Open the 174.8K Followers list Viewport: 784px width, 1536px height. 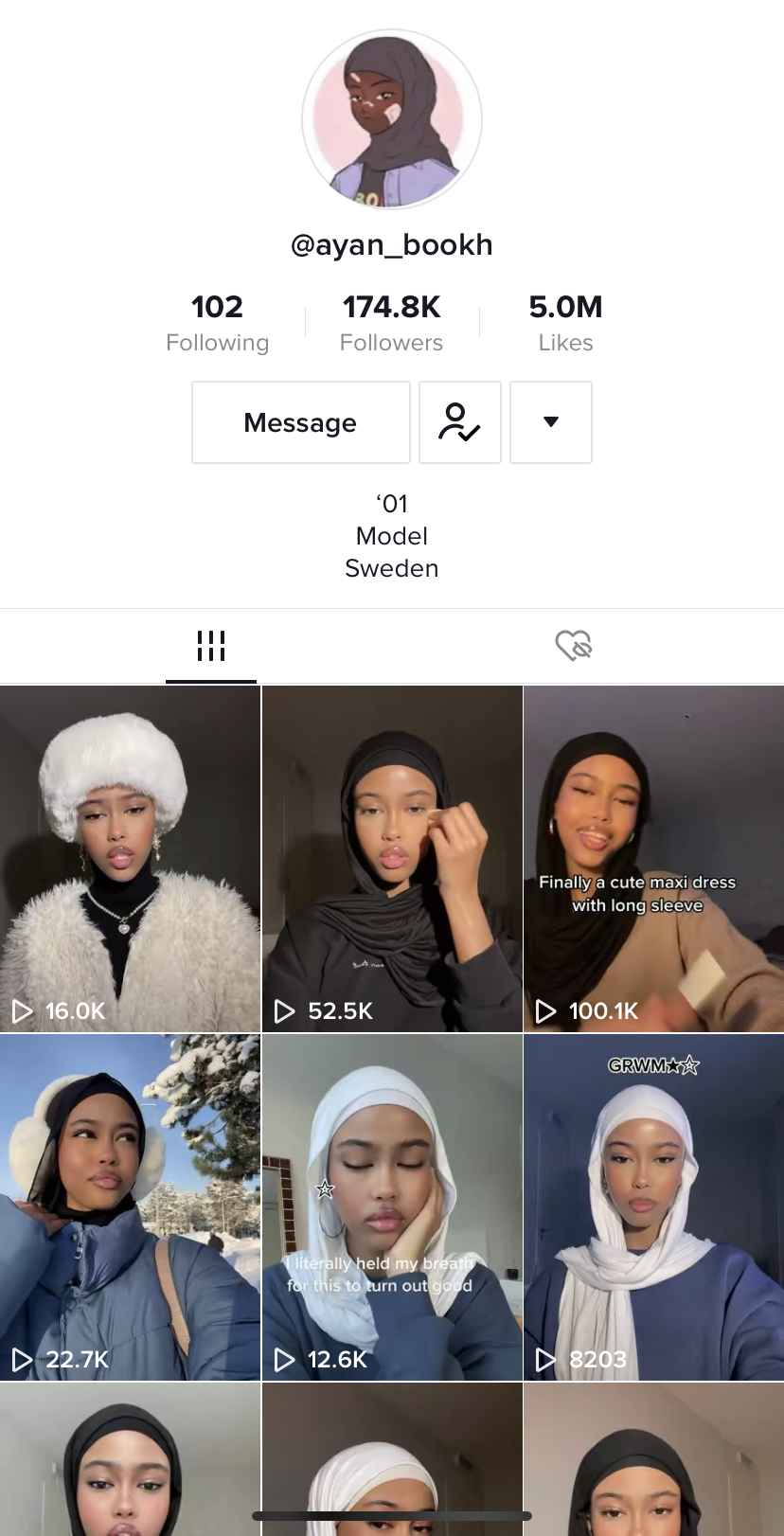[x=391, y=322]
